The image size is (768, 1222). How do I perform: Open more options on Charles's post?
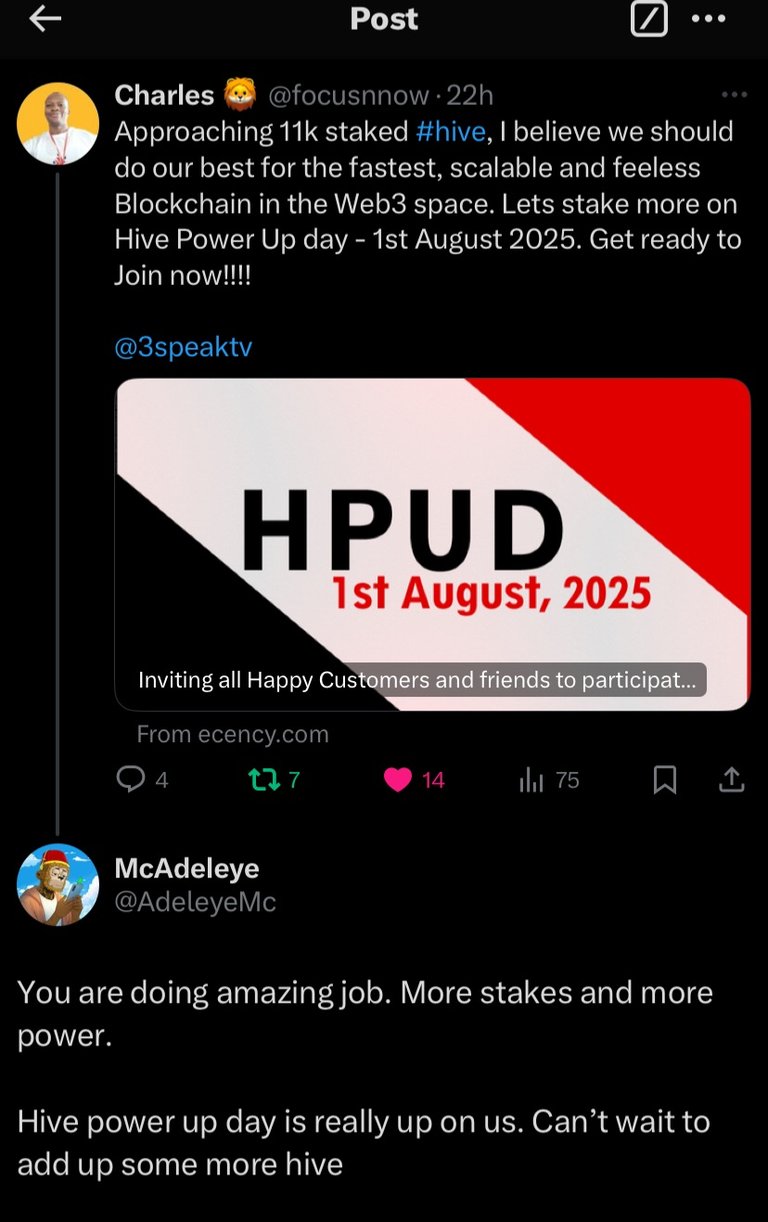(734, 95)
